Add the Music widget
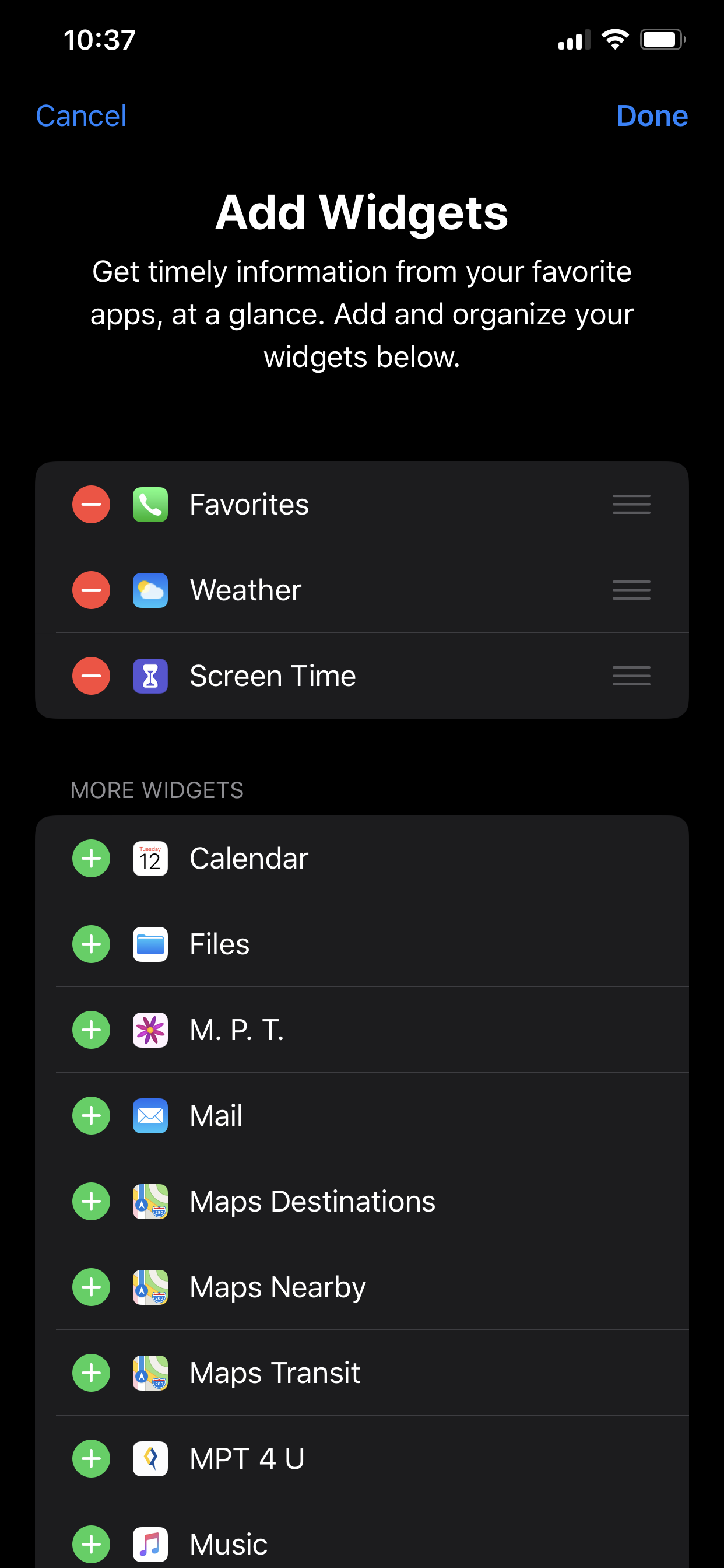Image resolution: width=724 pixels, height=1568 pixels. tap(92, 1544)
